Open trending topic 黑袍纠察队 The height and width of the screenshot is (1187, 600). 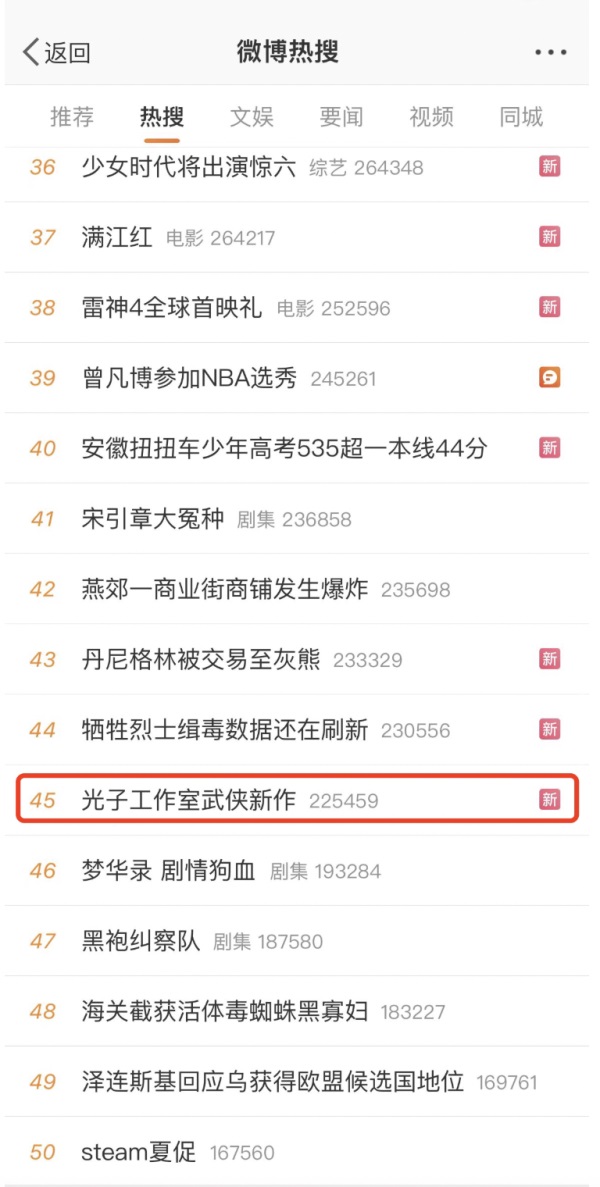point(140,941)
